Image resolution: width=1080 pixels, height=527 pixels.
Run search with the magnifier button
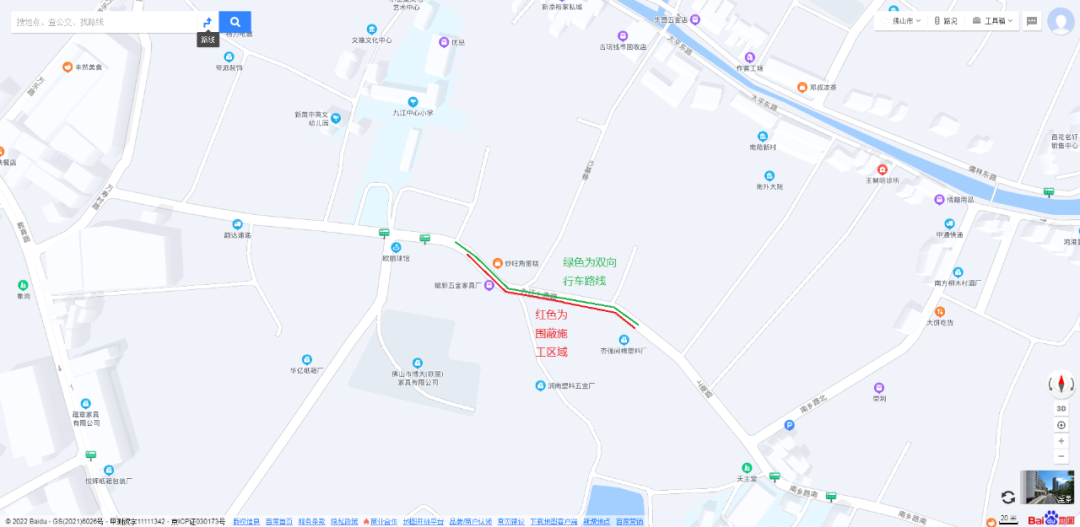coord(235,22)
